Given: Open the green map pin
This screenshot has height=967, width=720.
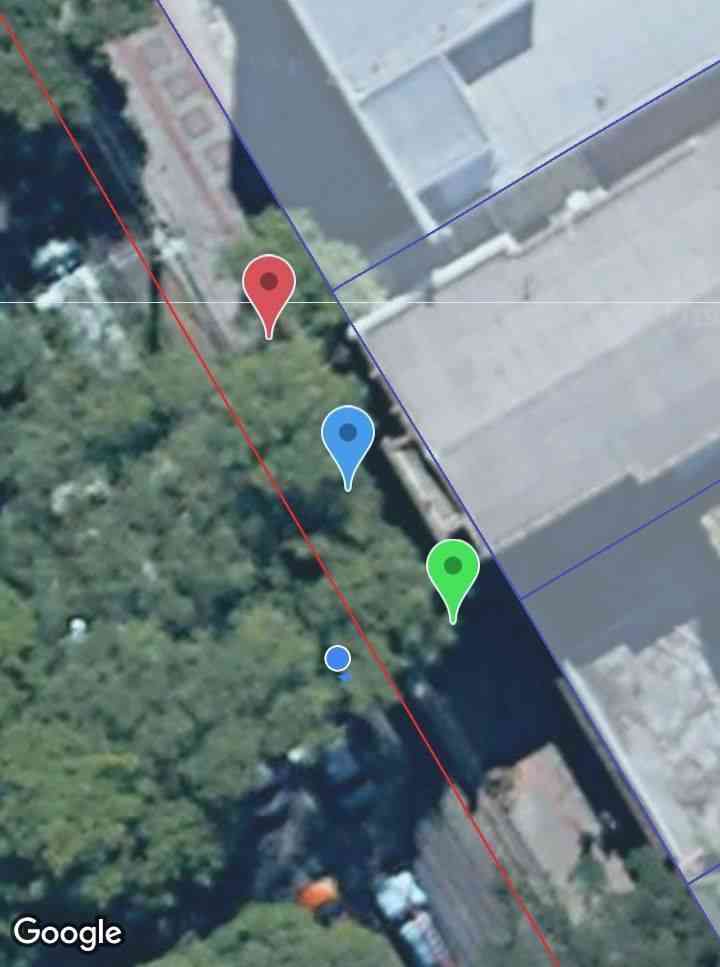Looking at the screenshot, I should (453, 570).
